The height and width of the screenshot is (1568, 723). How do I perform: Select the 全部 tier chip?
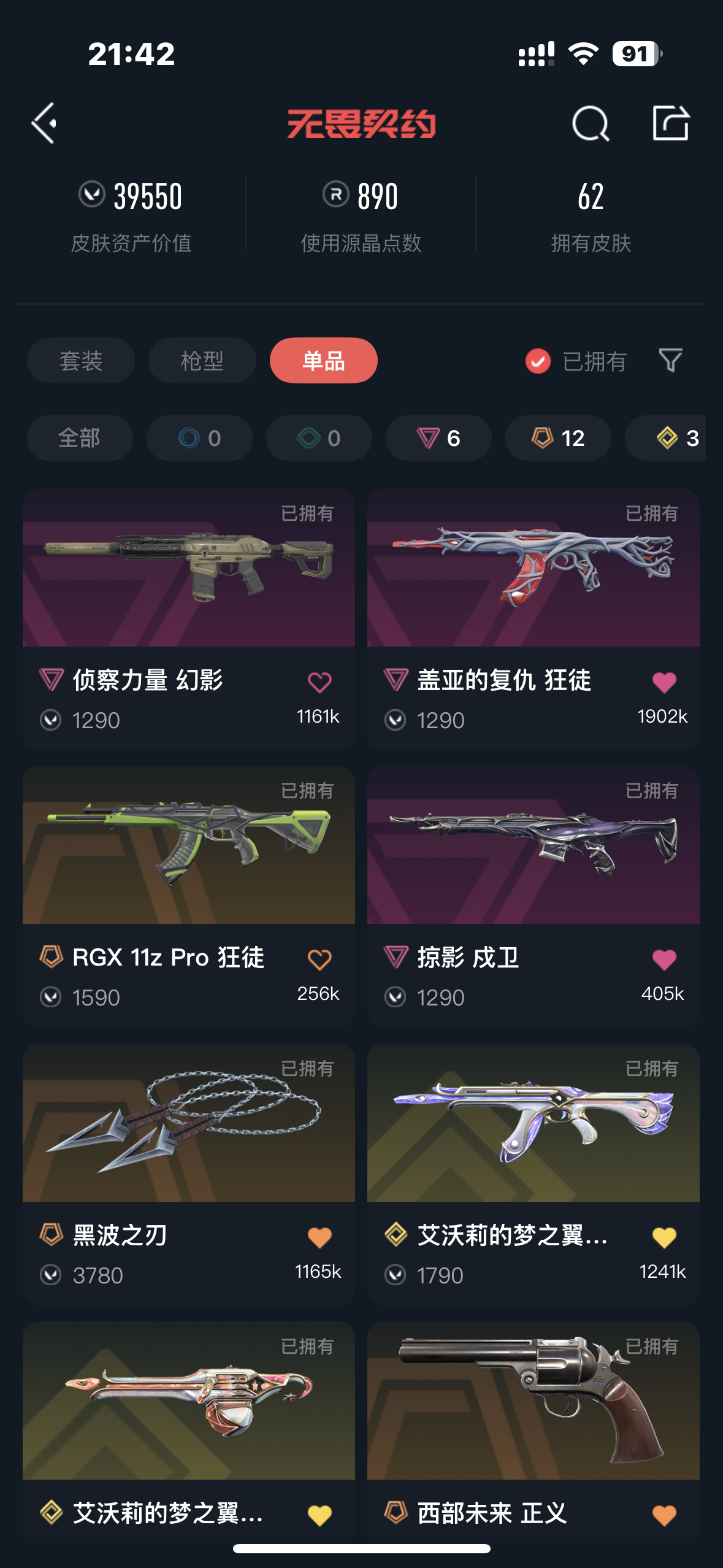80,438
